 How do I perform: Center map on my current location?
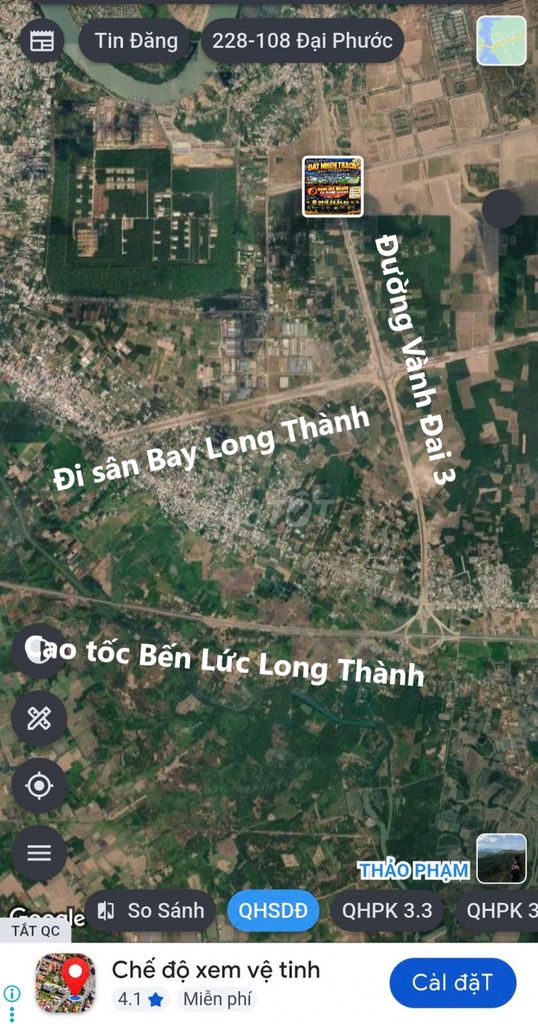pos(39,786)
